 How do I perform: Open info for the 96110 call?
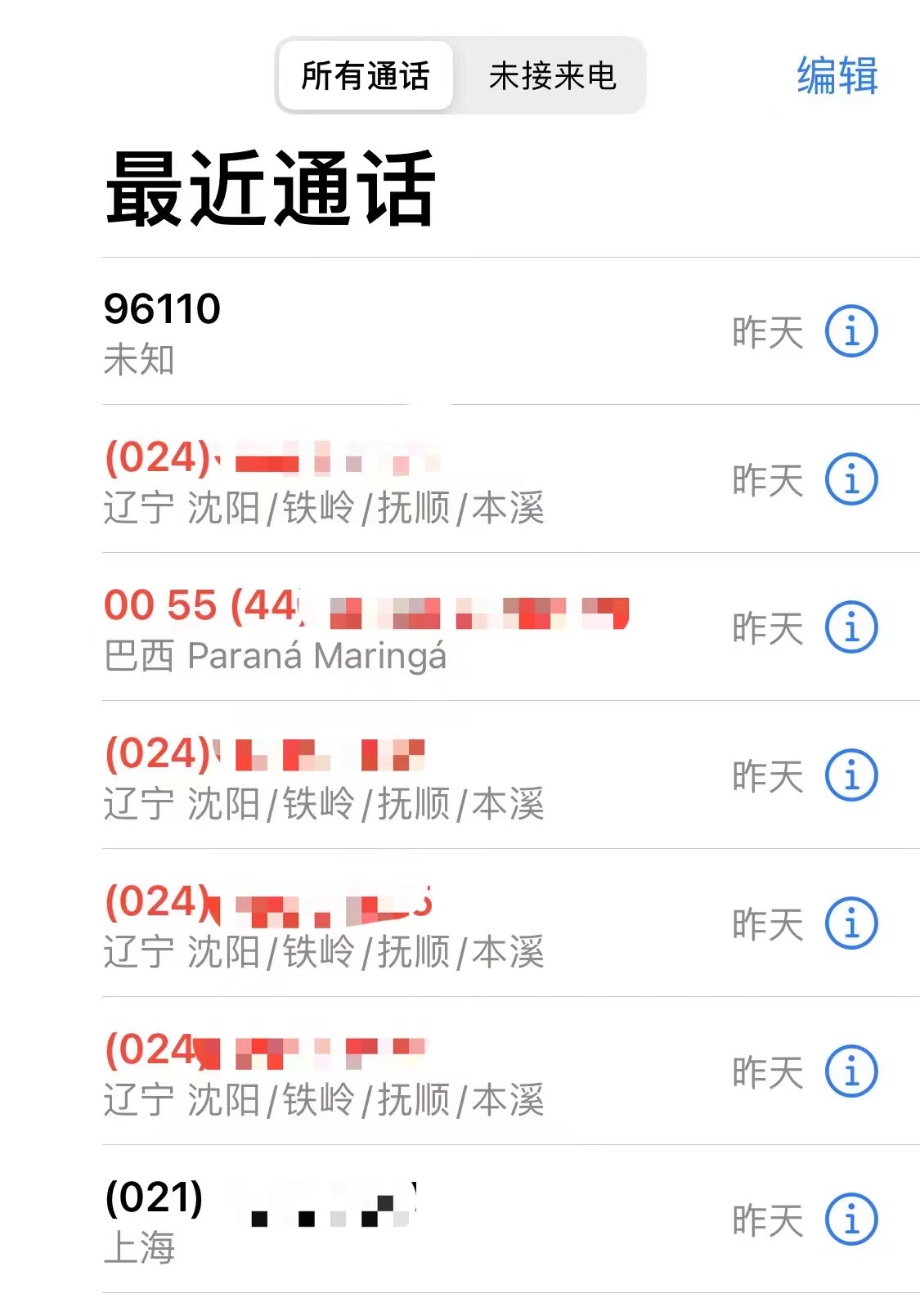tap(850, 332)
